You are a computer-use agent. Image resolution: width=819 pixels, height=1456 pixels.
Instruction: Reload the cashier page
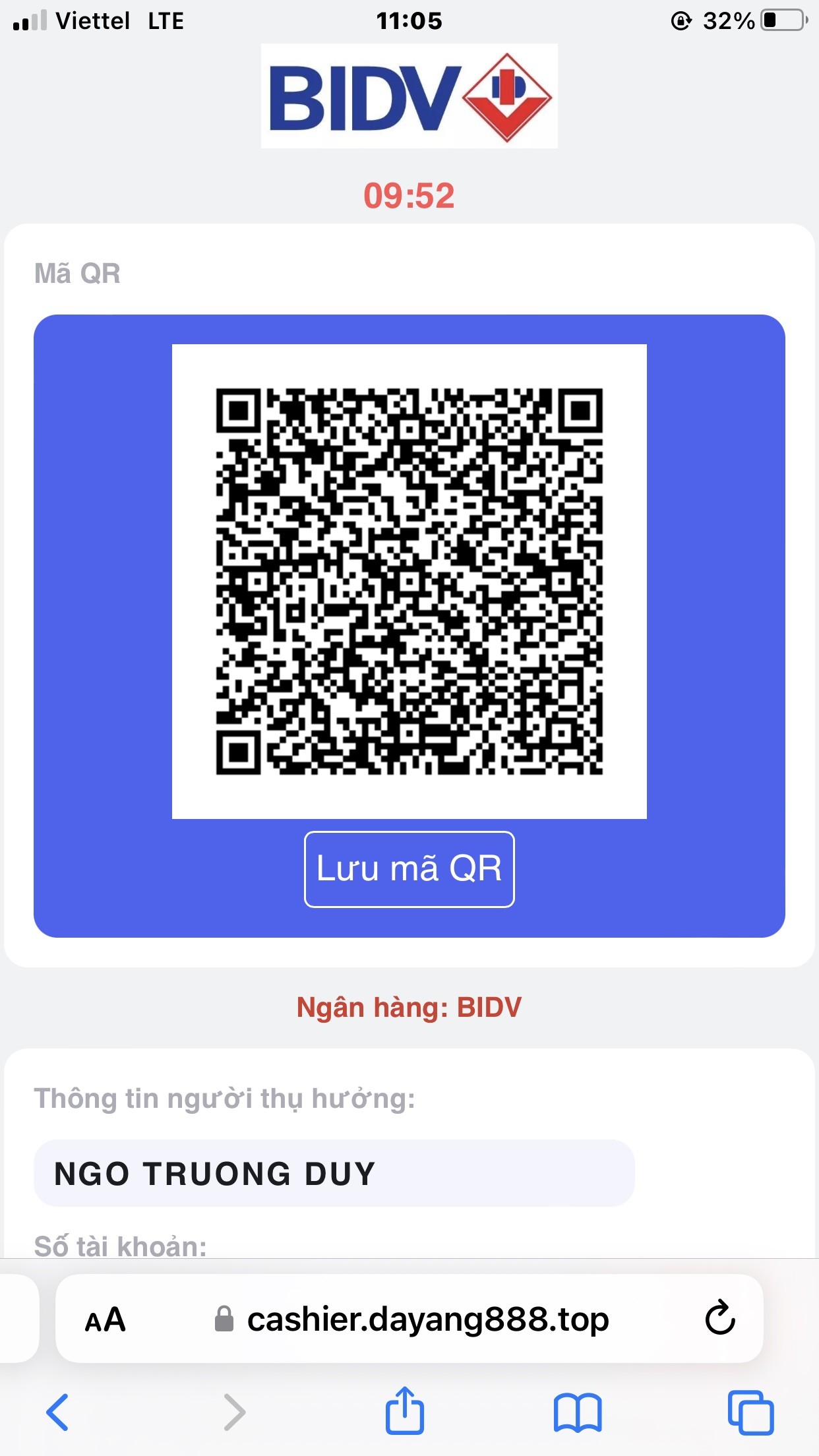click(719, 1319)
